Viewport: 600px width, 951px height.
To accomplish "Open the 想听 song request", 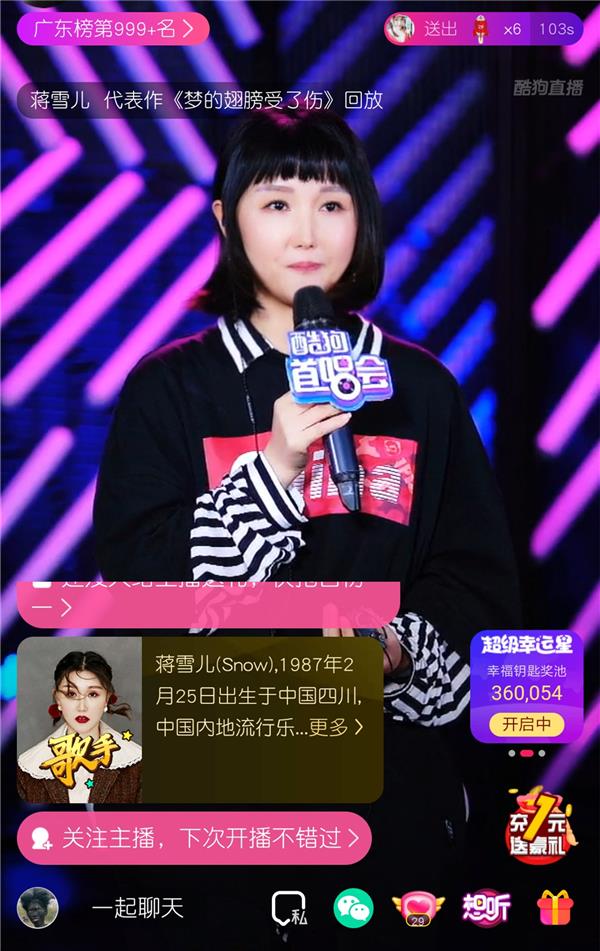I will click(486, 908).
